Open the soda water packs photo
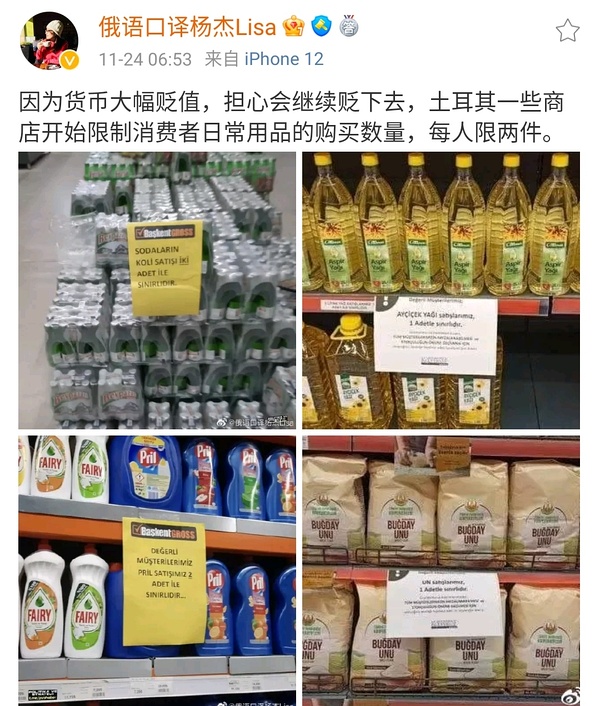The height and width of the screenshot is (706, 600). tap(157, 290)
